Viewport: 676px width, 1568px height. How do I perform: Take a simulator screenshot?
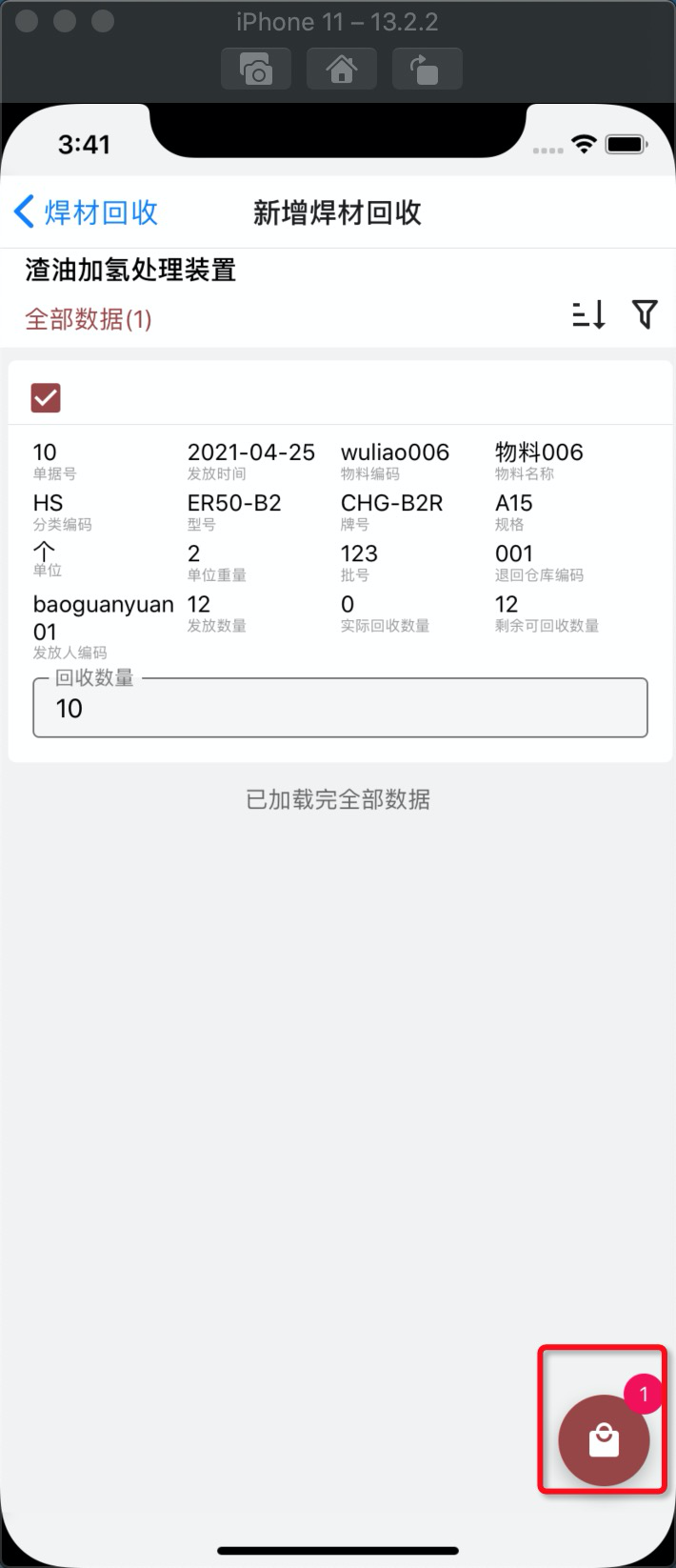click(256, 70)
